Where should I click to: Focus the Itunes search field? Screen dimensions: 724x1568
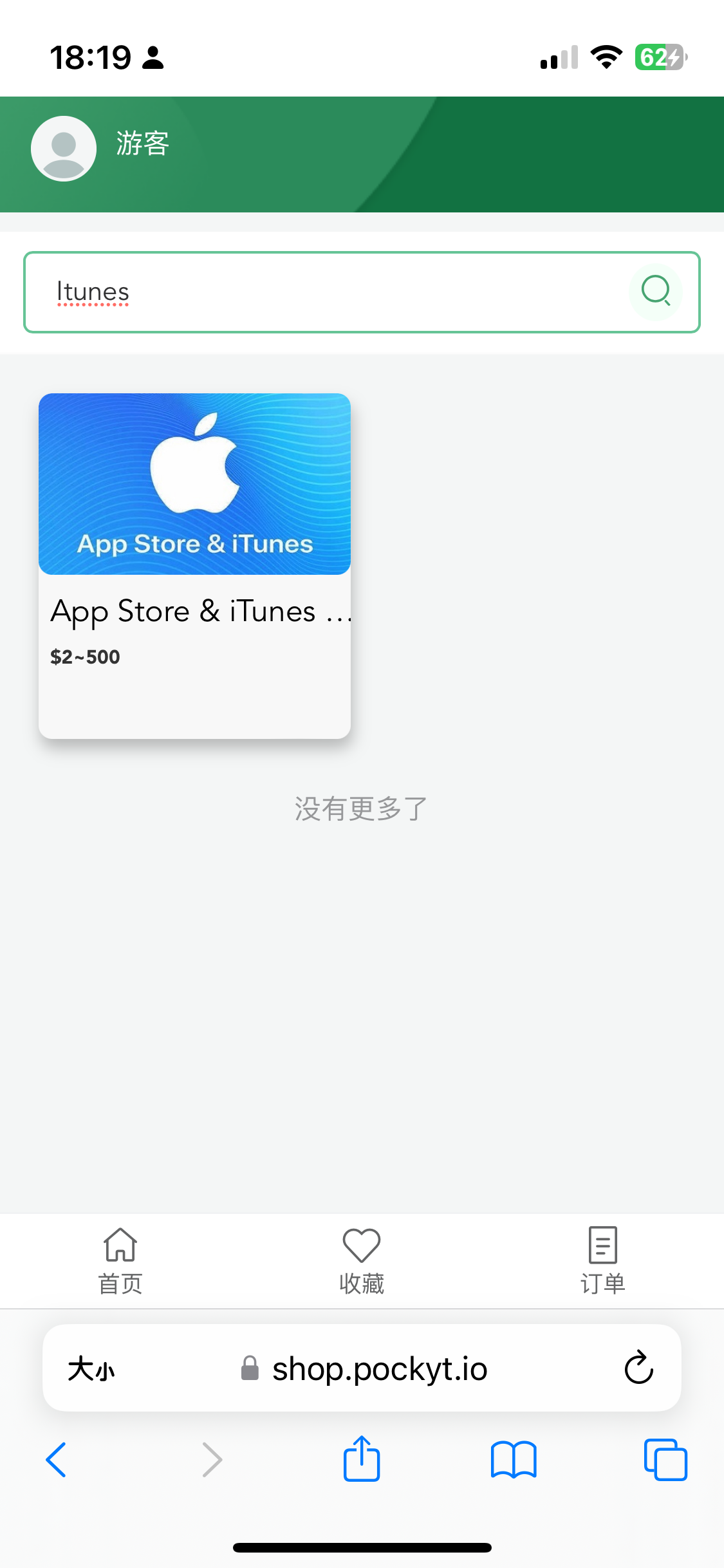(x=322, y=292)
